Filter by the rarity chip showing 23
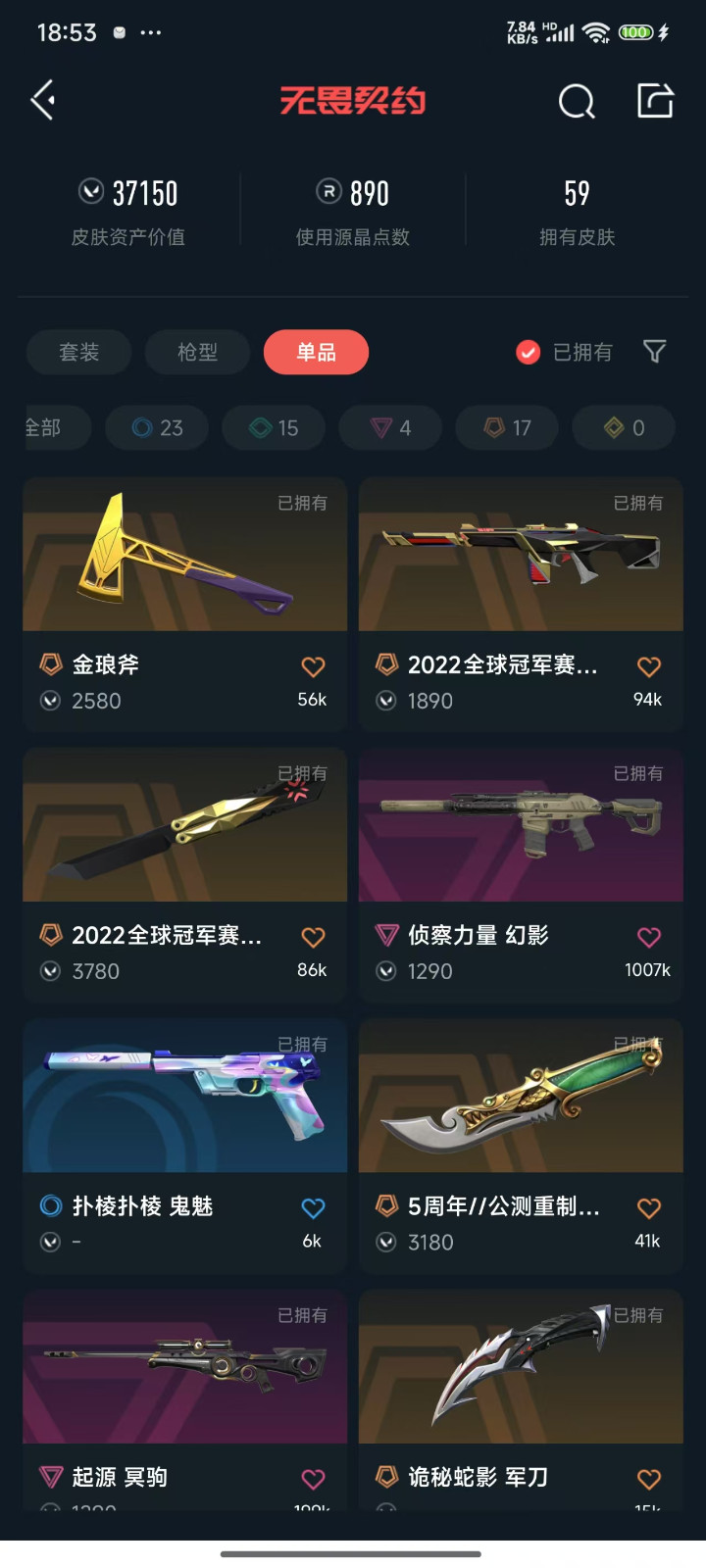This screenshot has height=1568, width=706. point(158,427)
